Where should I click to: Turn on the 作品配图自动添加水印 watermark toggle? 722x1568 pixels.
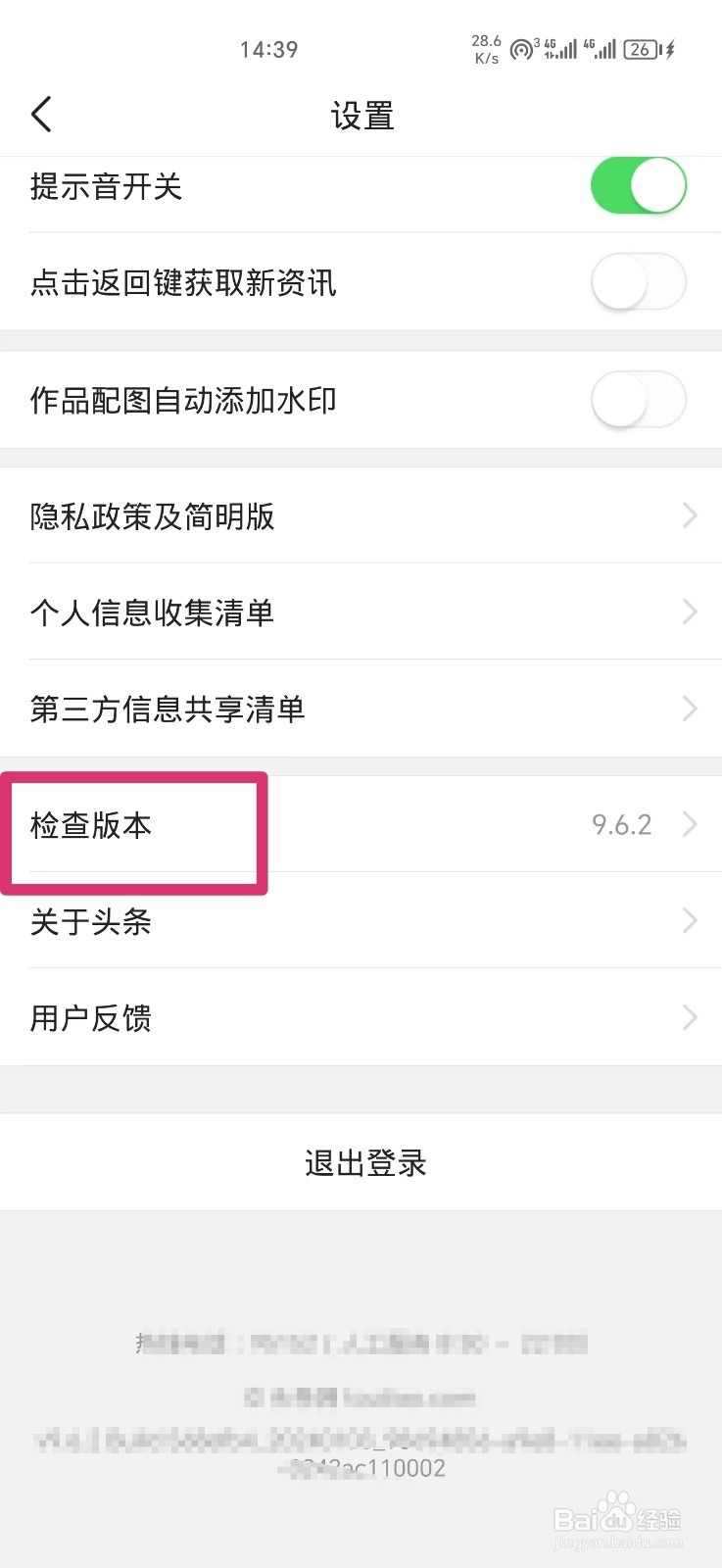(x=639, y=400)
